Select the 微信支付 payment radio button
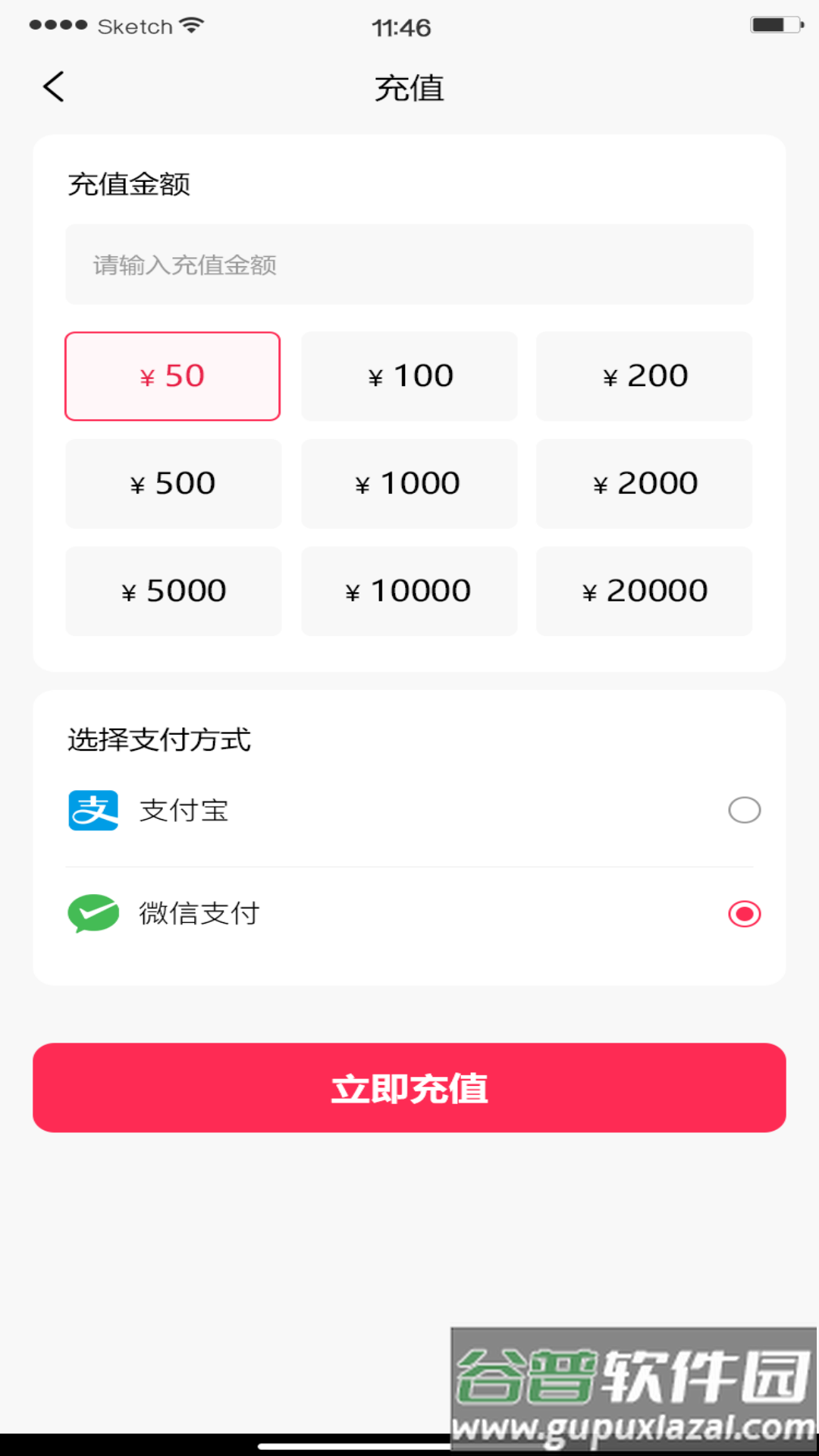819x1456 pixels. [x=744, y=914]
